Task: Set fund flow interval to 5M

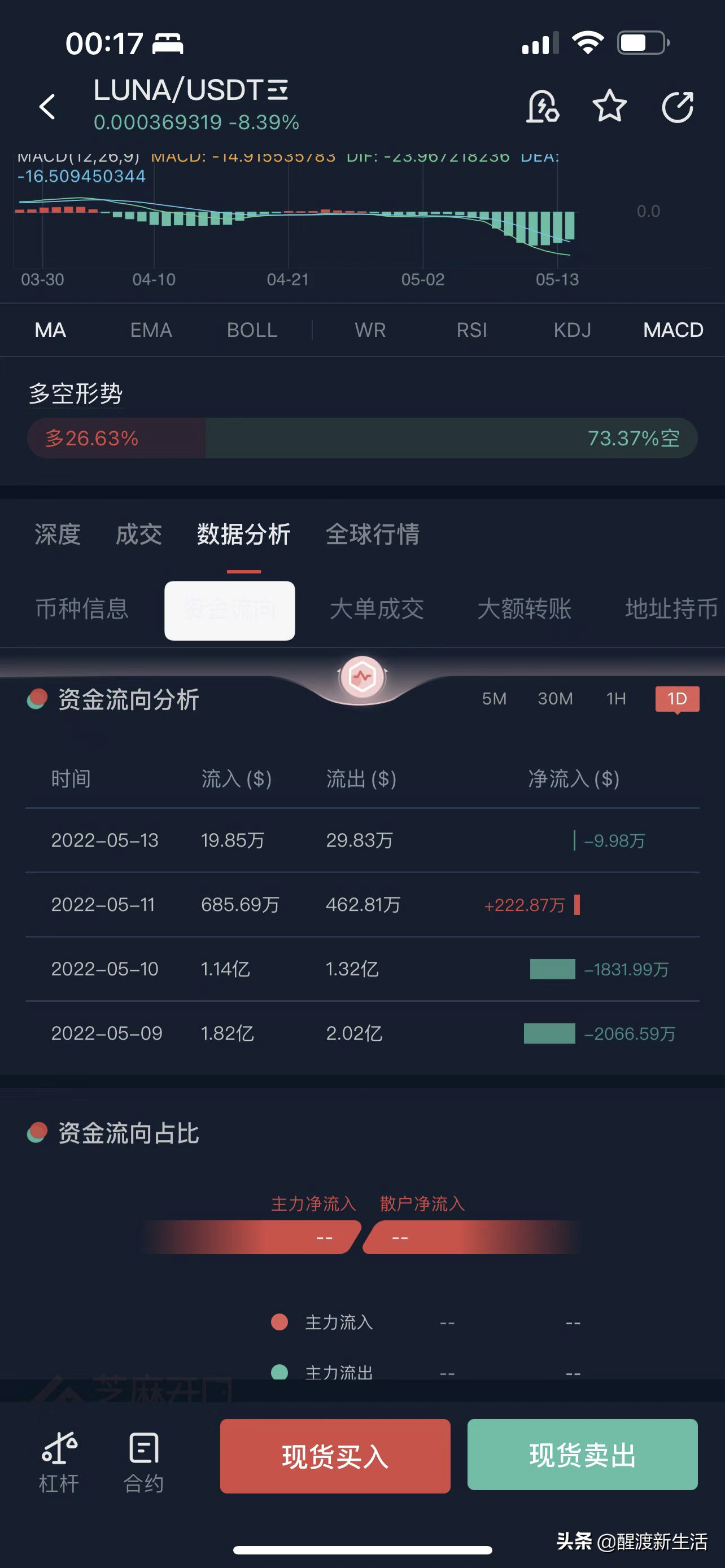Action: [494, 698]
